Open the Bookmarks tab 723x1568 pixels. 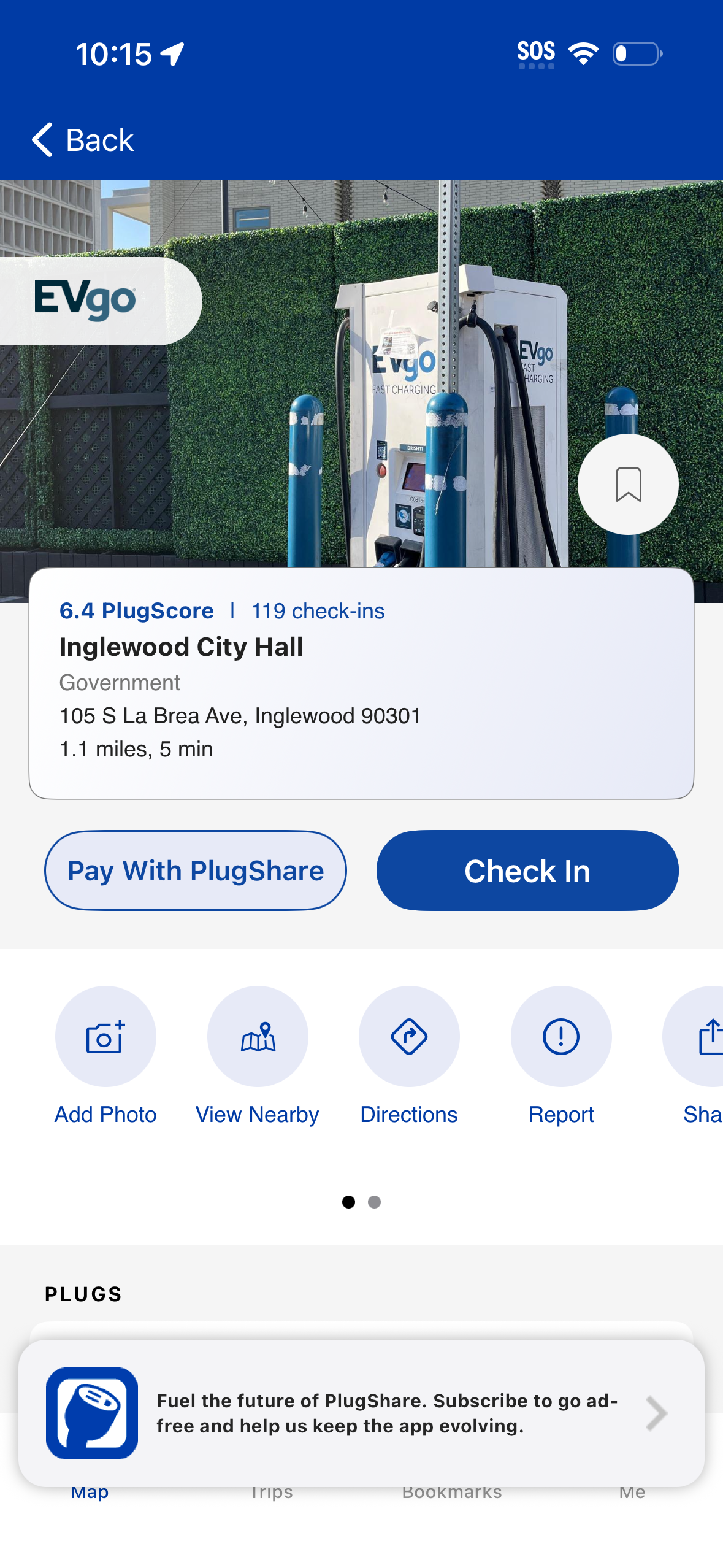pyautogui.click(x=452, y=1493)
